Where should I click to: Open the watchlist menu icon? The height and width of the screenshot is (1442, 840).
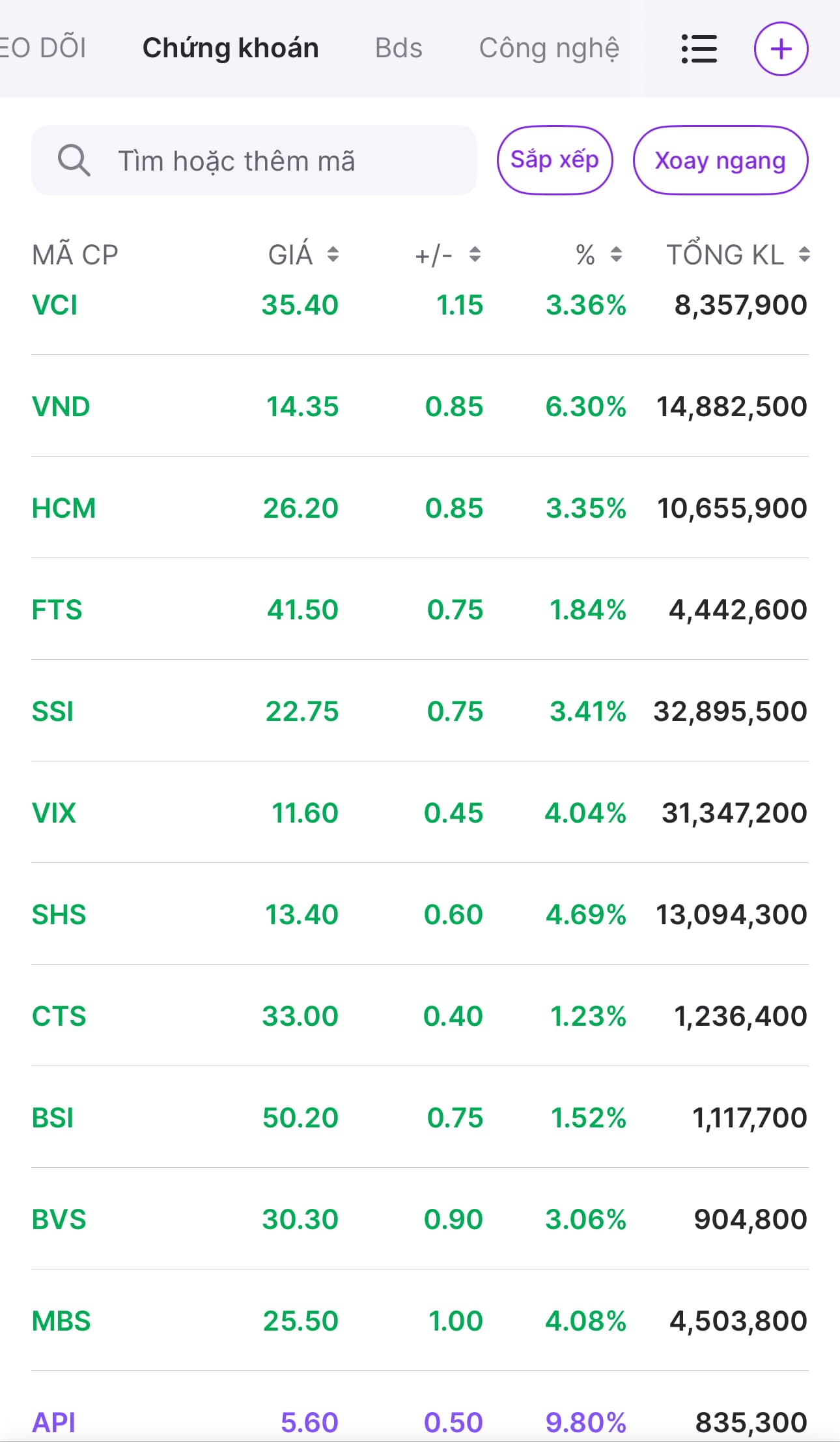coord(699,49)
